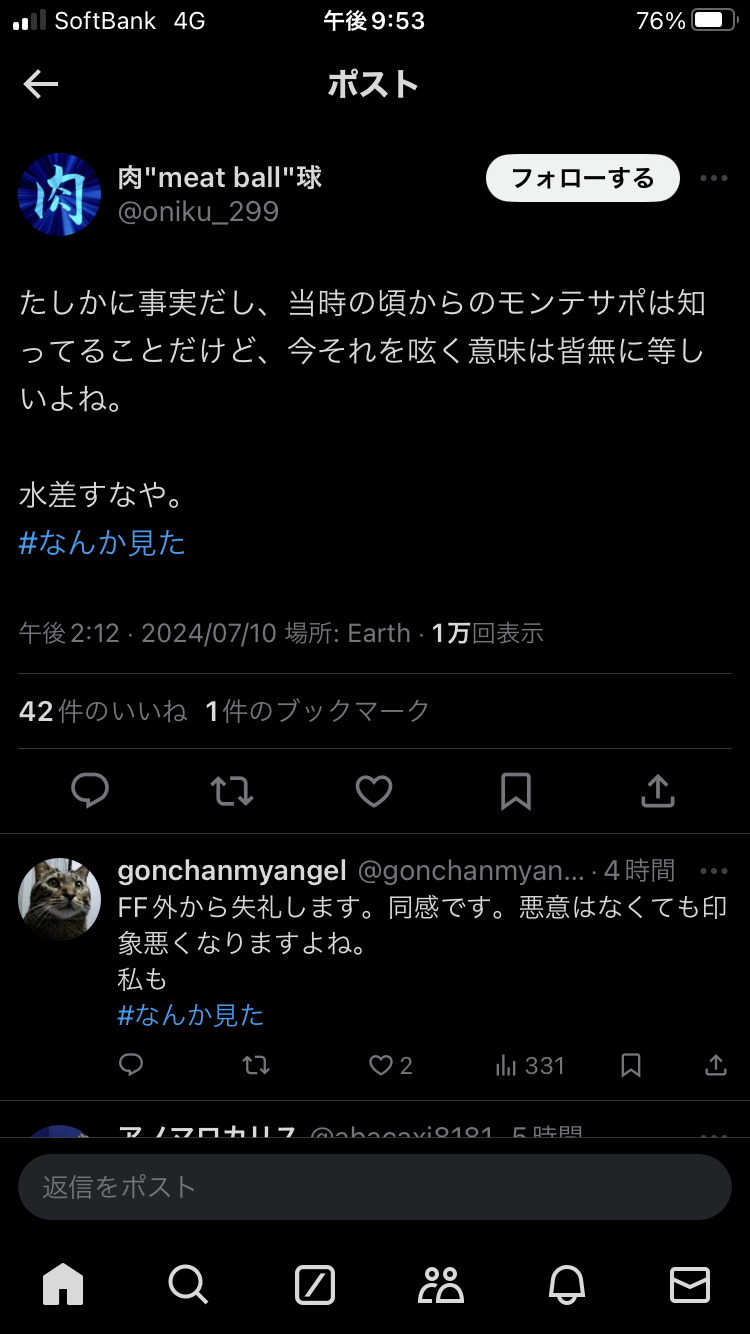Repost gonchanmyangel's reply
750x1334 pixels.
256,1066
